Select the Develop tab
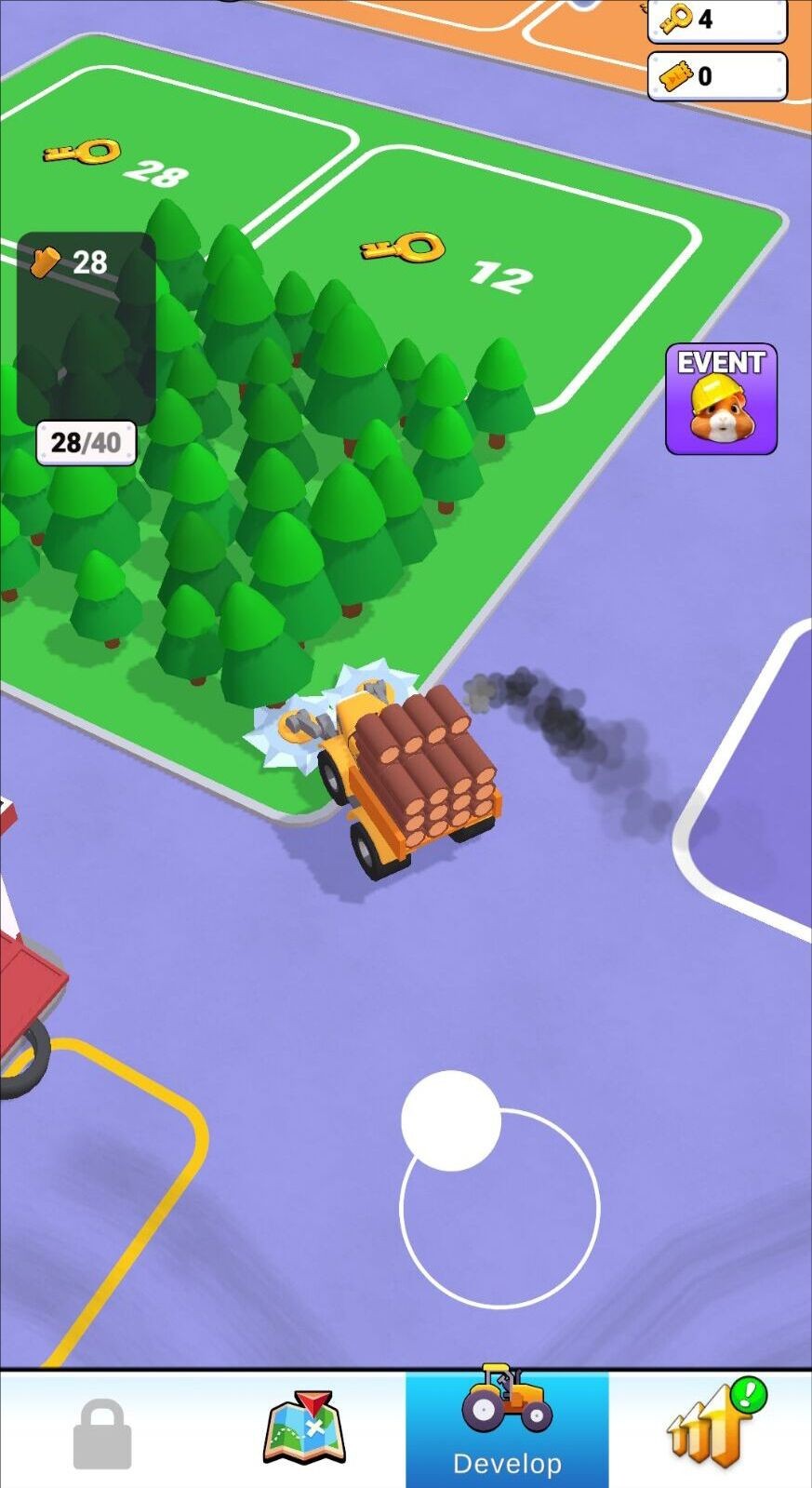 tap(507, 1428)
